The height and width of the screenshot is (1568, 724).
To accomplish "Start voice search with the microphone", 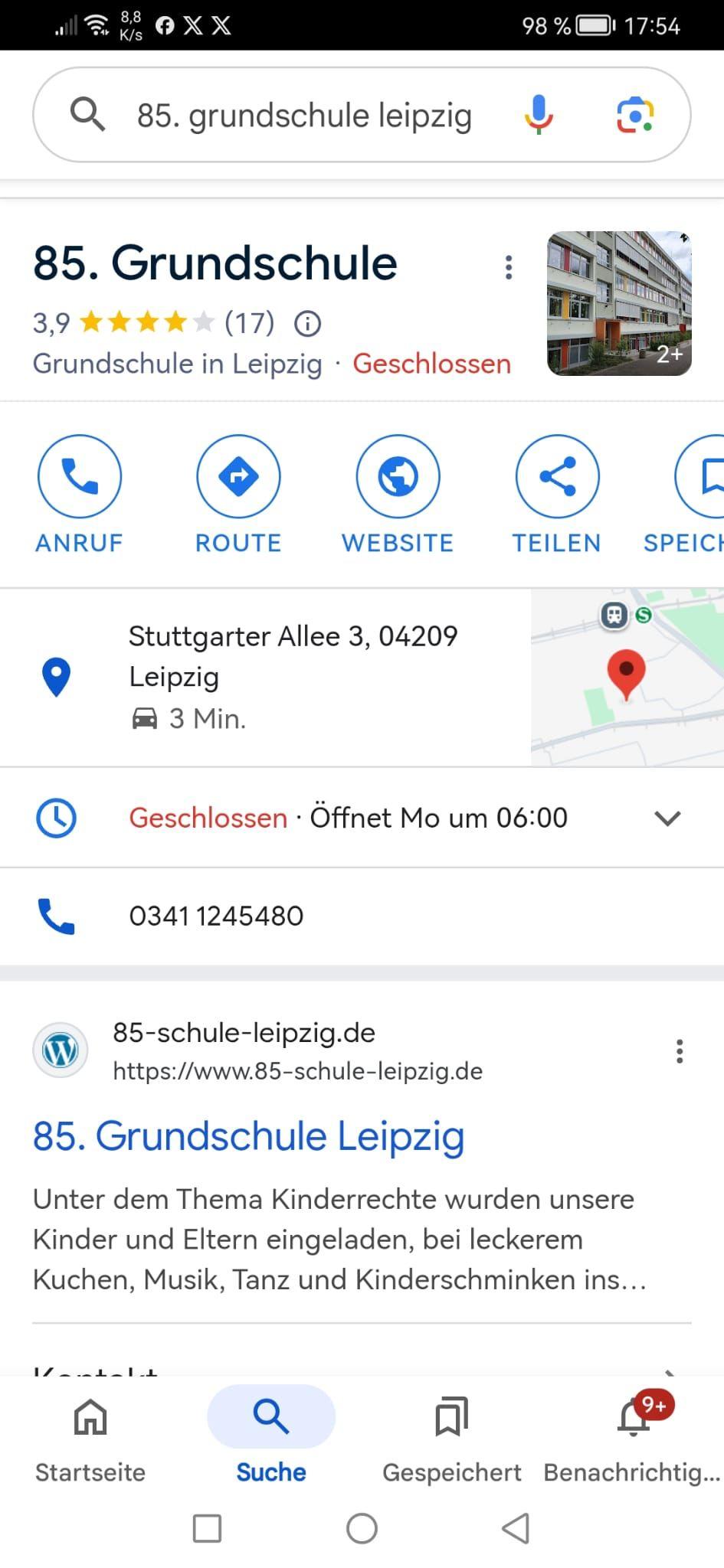I will 539,115.
